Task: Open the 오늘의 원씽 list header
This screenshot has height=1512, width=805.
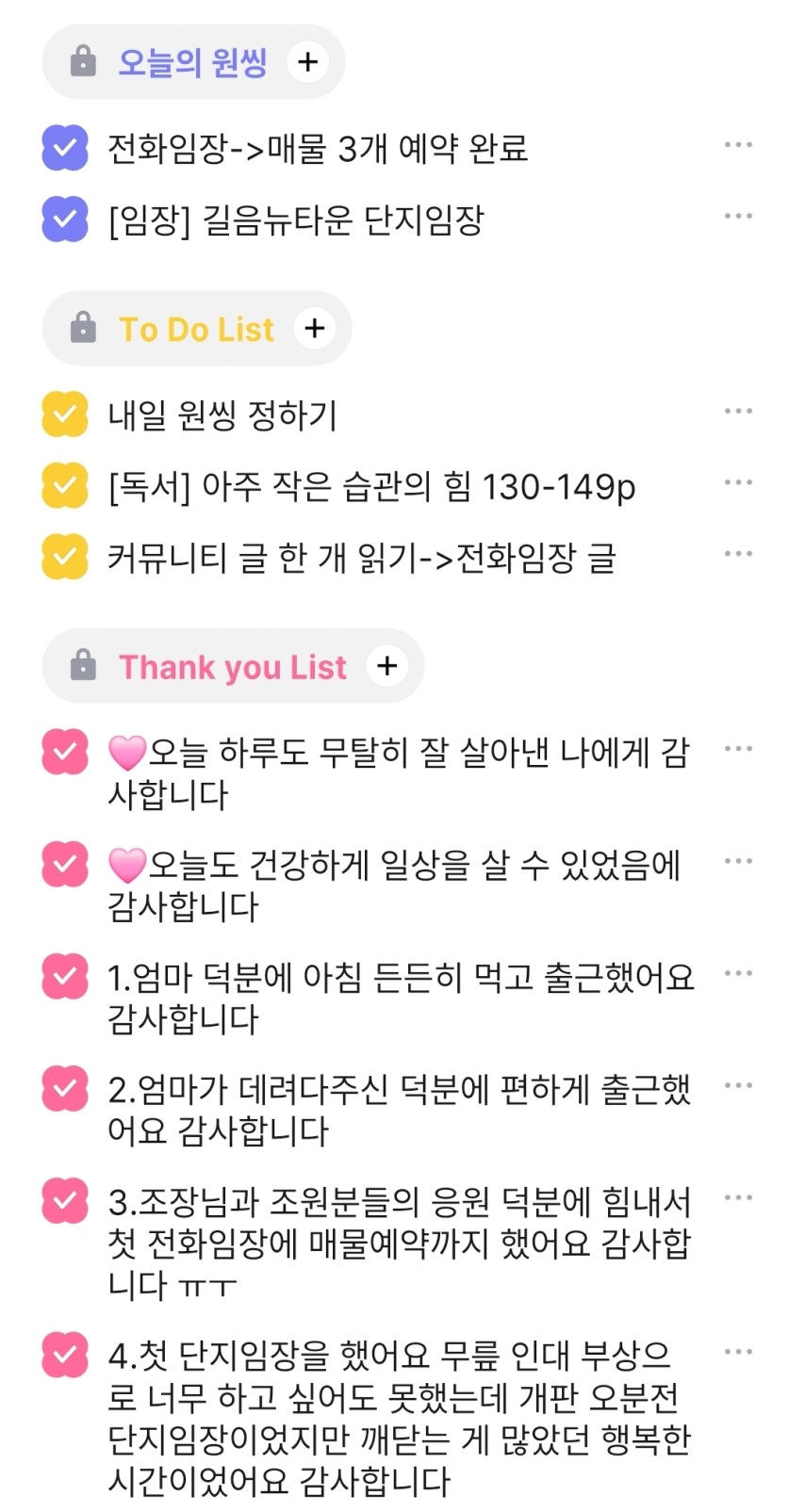Action: (192, 62)
